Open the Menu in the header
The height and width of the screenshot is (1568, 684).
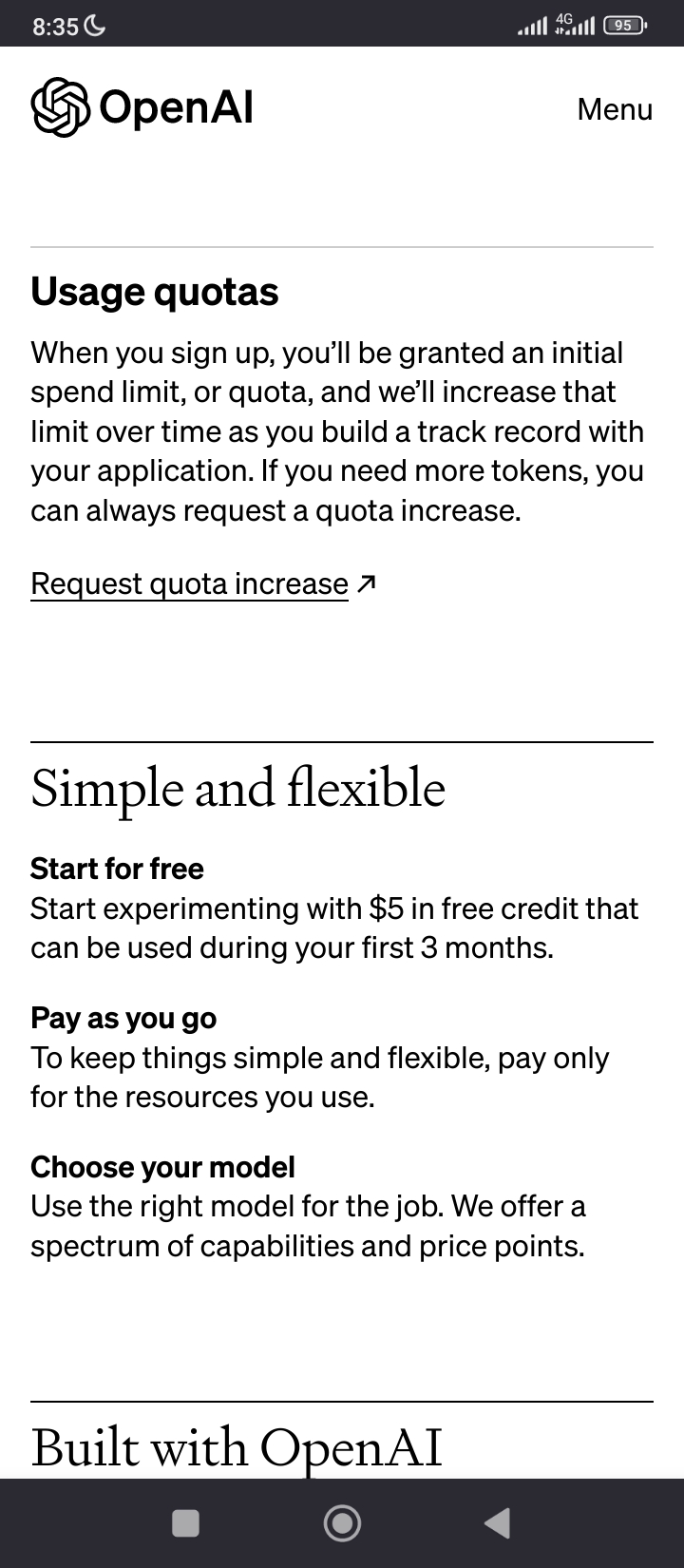(615, 109)
